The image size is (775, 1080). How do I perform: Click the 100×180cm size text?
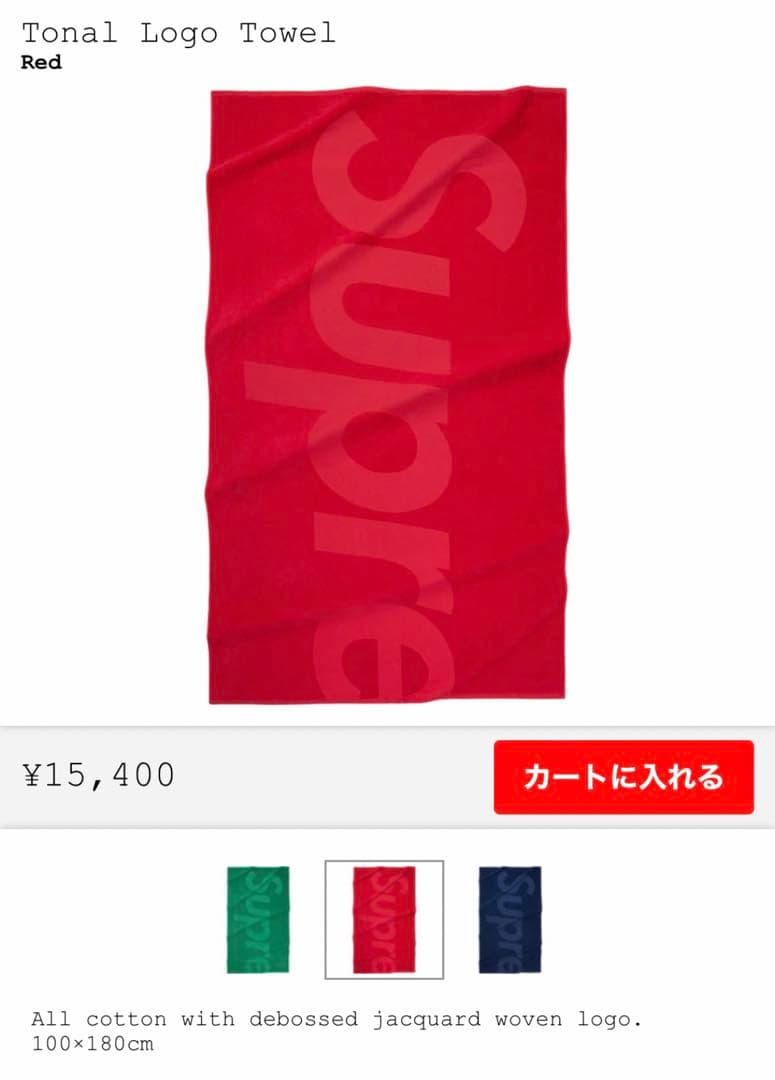95,1045
